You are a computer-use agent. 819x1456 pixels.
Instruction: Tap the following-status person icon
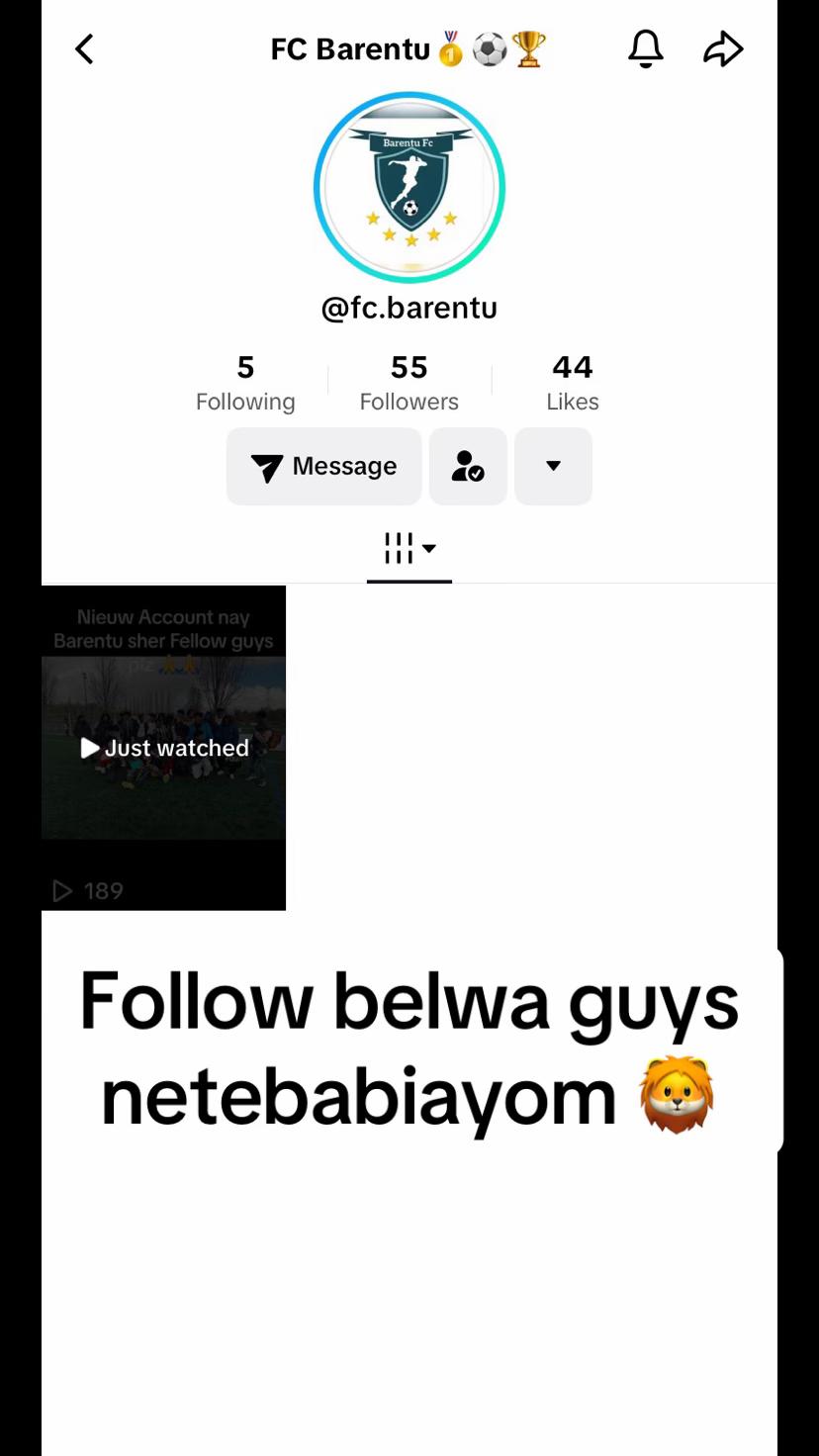(468, 466)
